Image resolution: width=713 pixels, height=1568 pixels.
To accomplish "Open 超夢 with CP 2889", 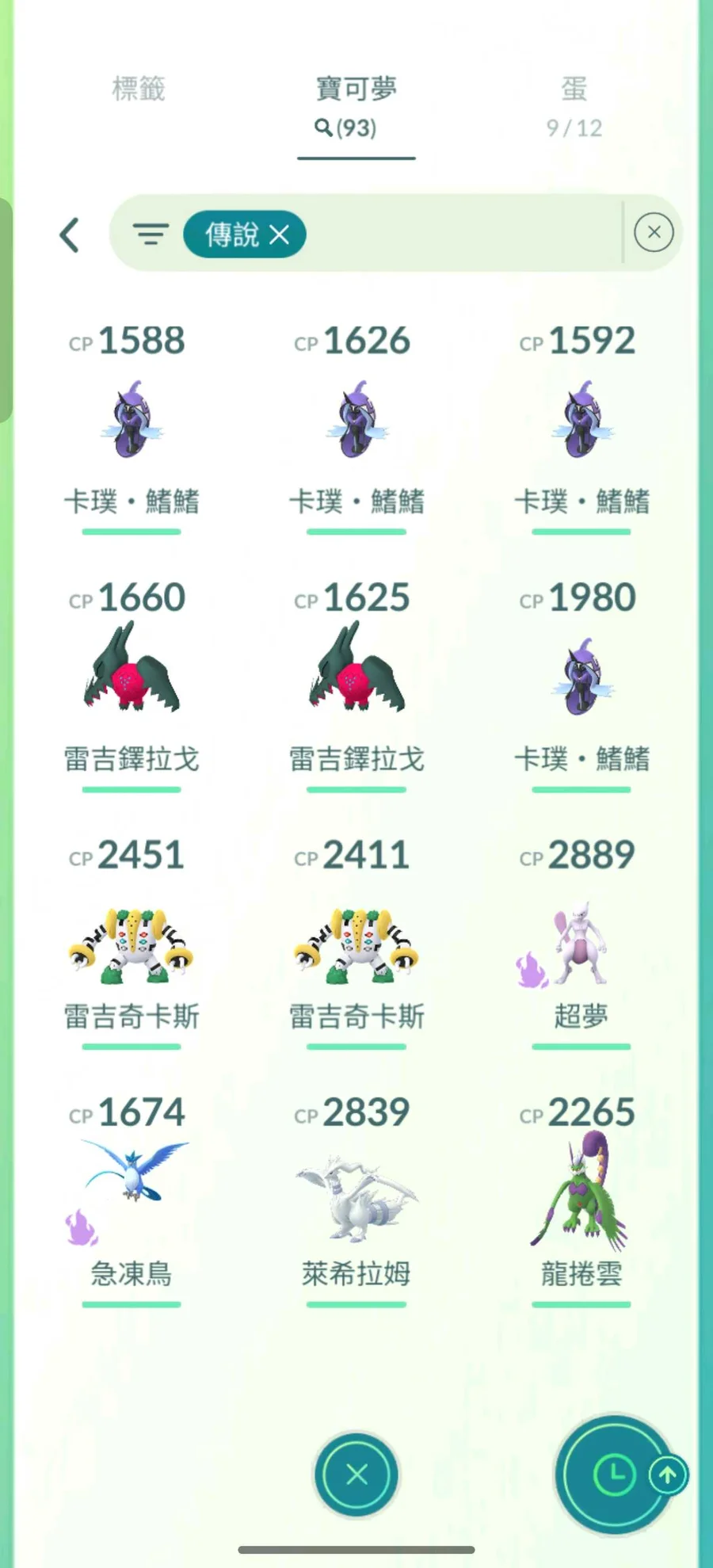I will [x=581, y=943].
